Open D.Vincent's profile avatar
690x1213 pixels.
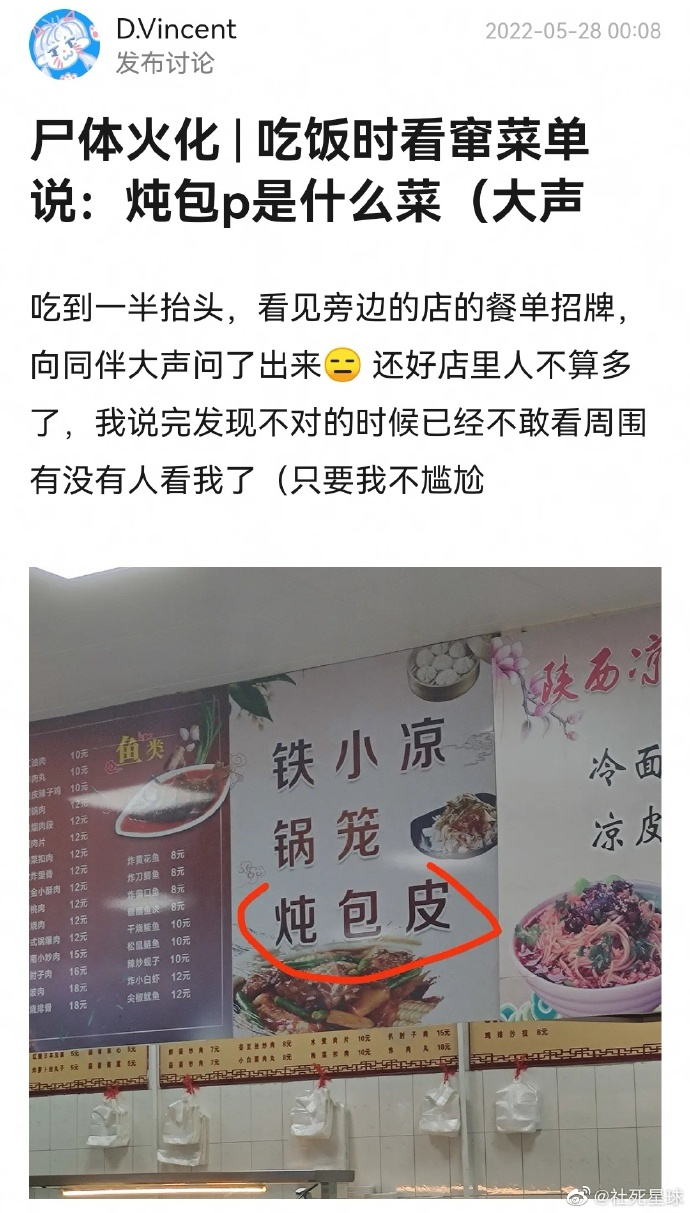64,45
